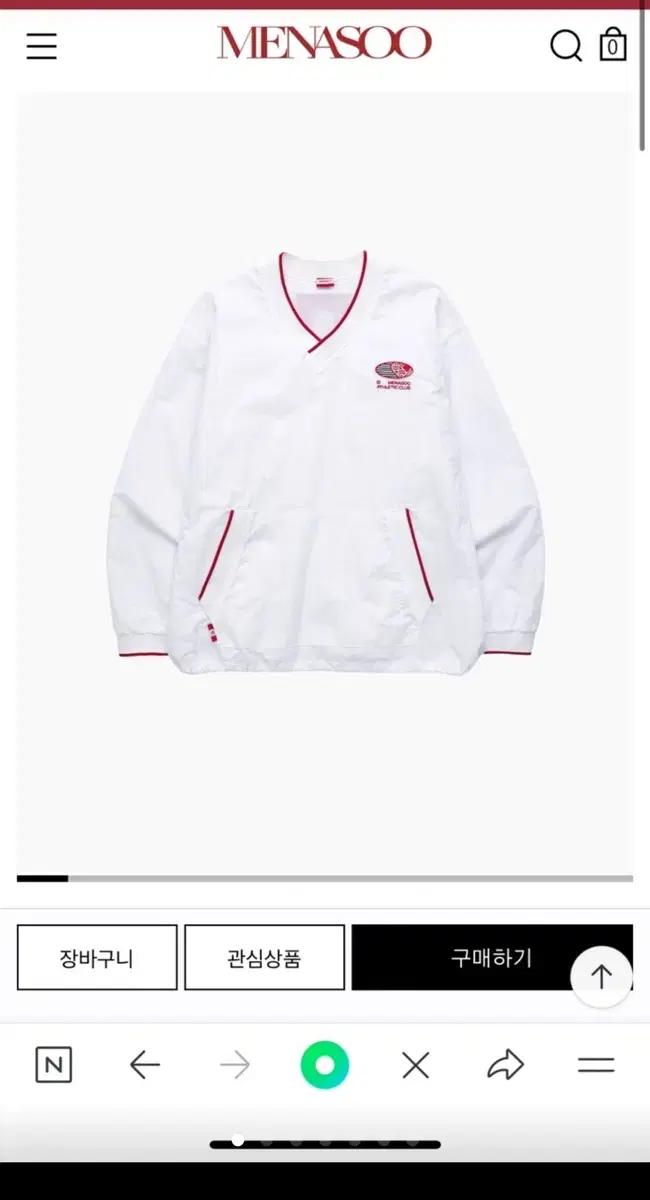650x1200 pixels.
Task: Open Naver home N button
Action: point(54,1065)
